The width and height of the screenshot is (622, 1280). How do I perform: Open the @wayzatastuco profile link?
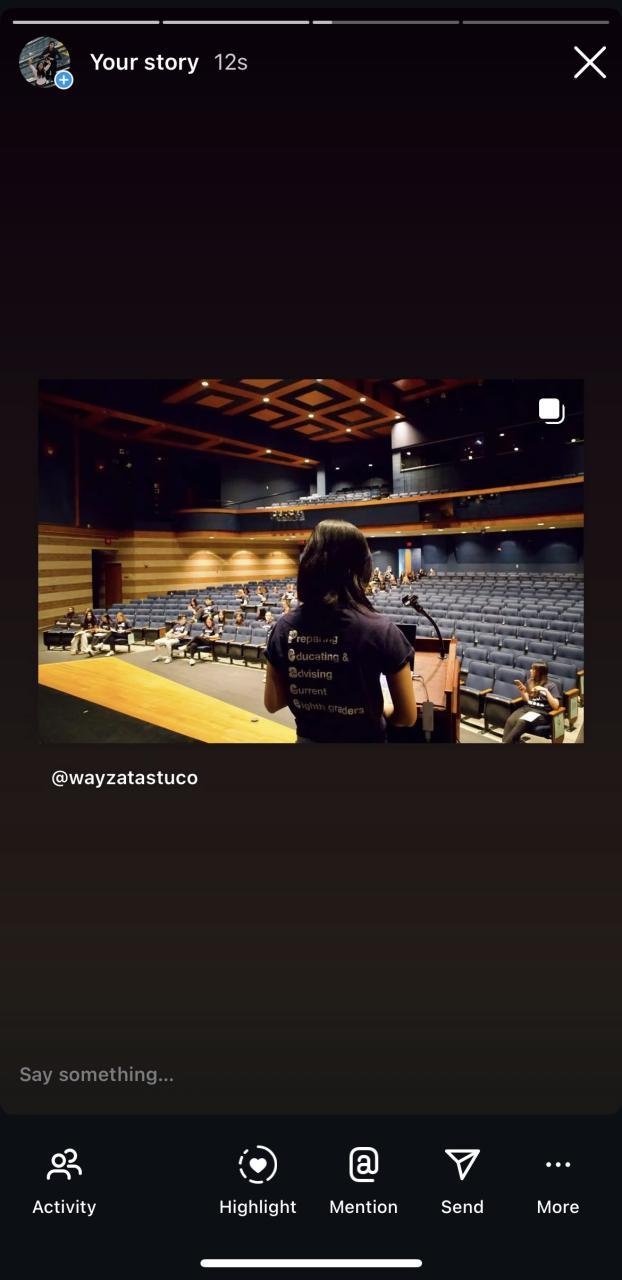[125, 777]
